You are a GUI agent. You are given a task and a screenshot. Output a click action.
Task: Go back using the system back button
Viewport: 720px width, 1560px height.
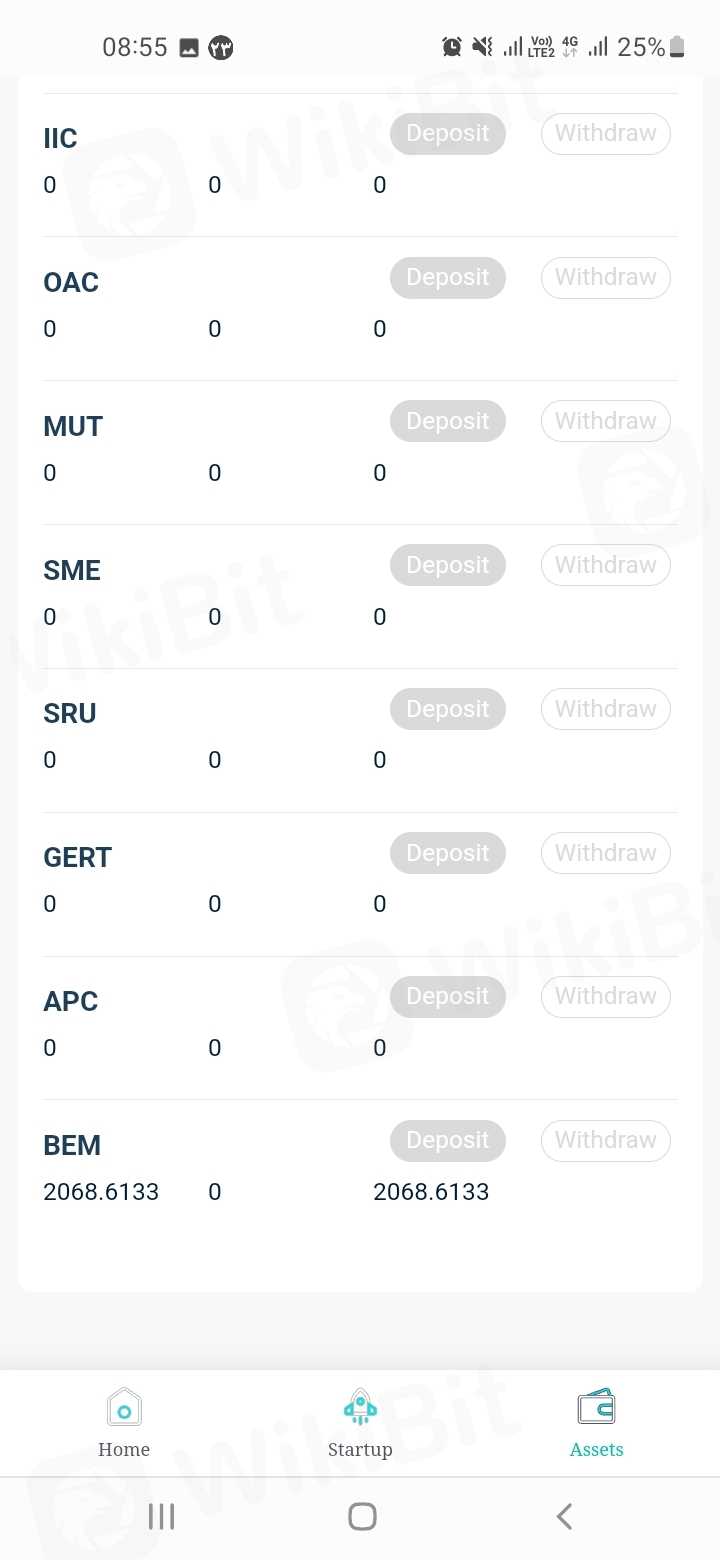pos(564,1517)
